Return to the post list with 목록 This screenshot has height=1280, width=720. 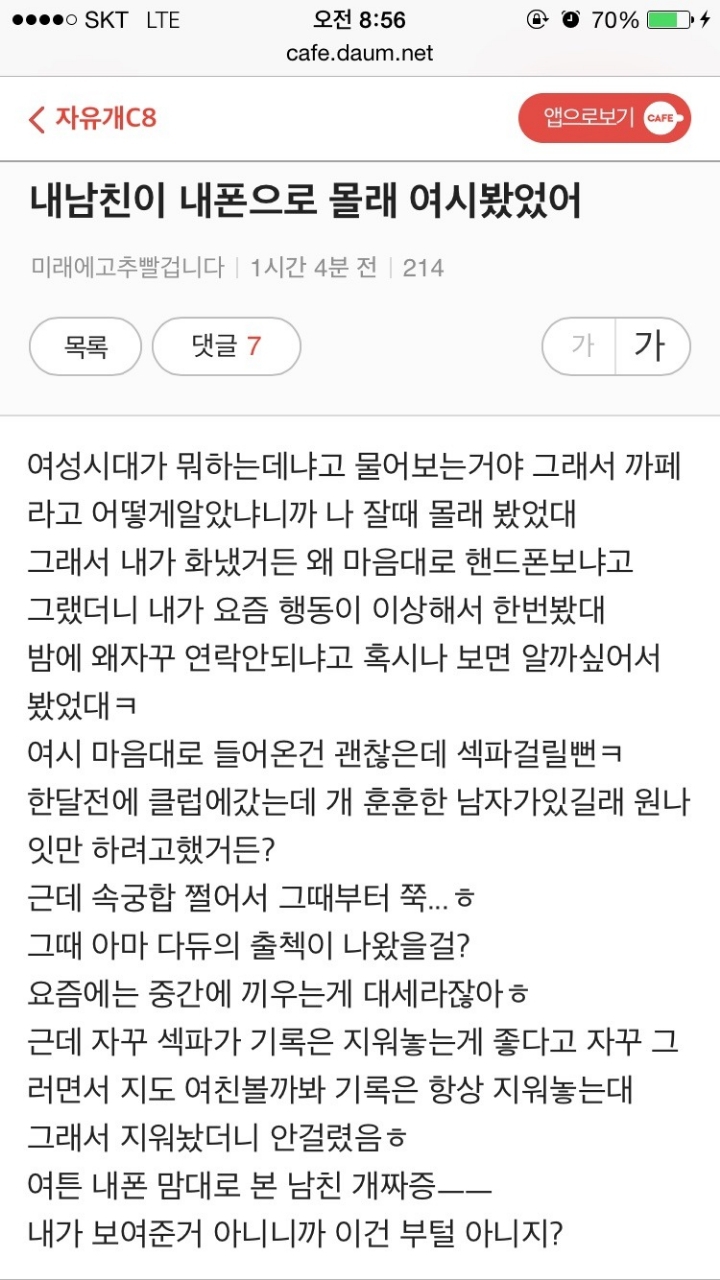[x=86, y=346]
